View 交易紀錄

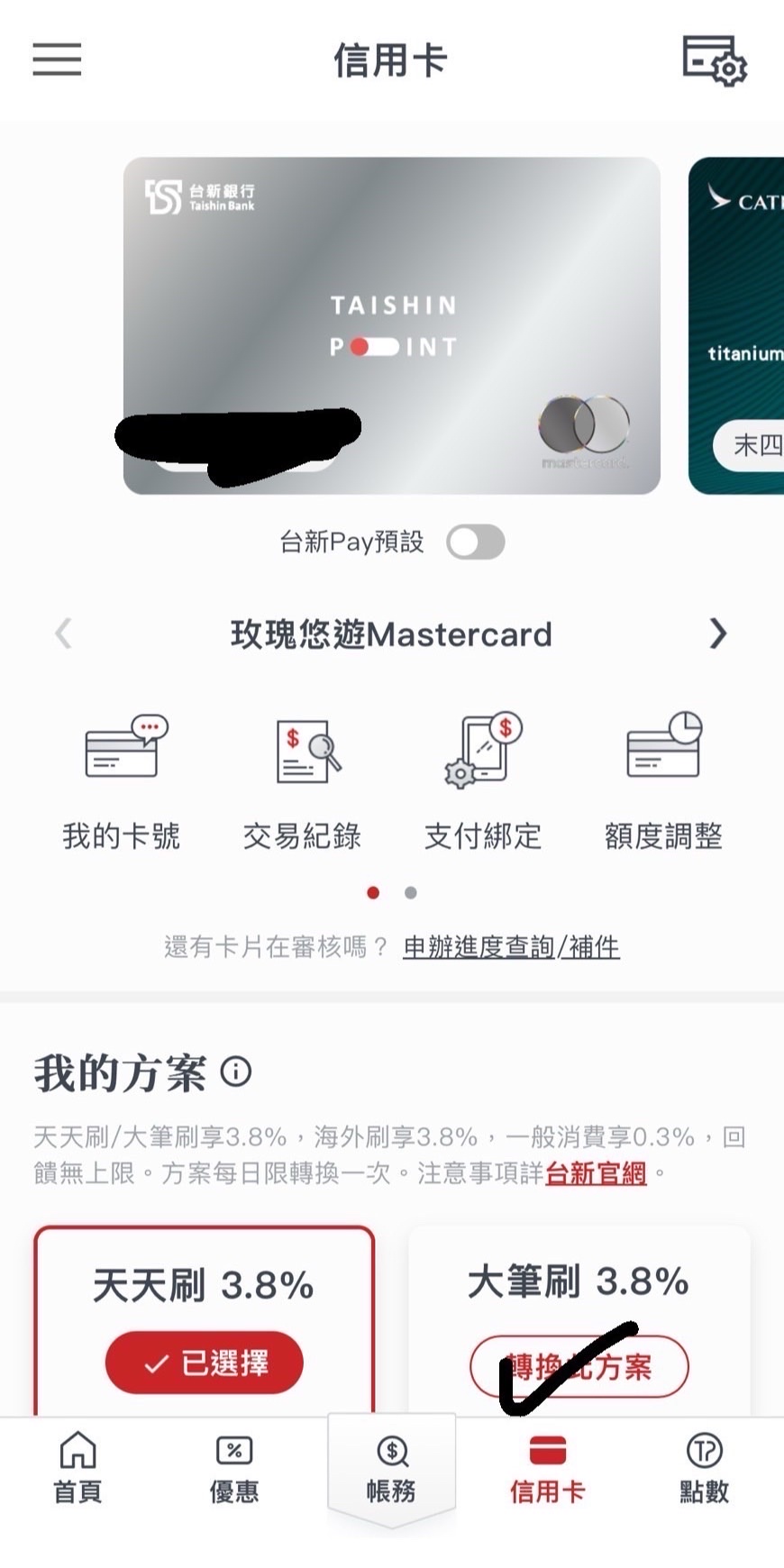tap(303, 782)
